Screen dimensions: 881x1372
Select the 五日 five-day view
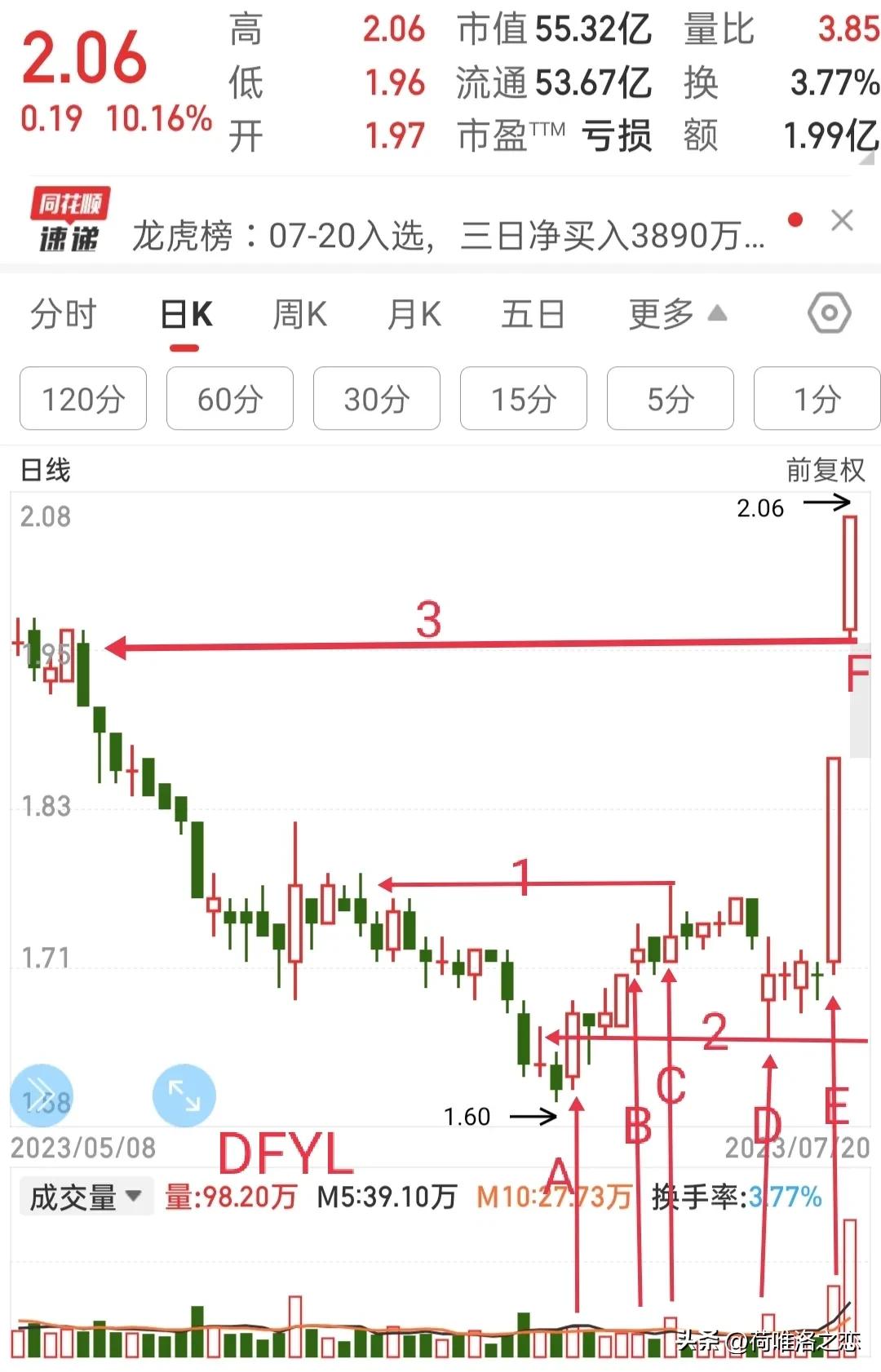point(532,313)
